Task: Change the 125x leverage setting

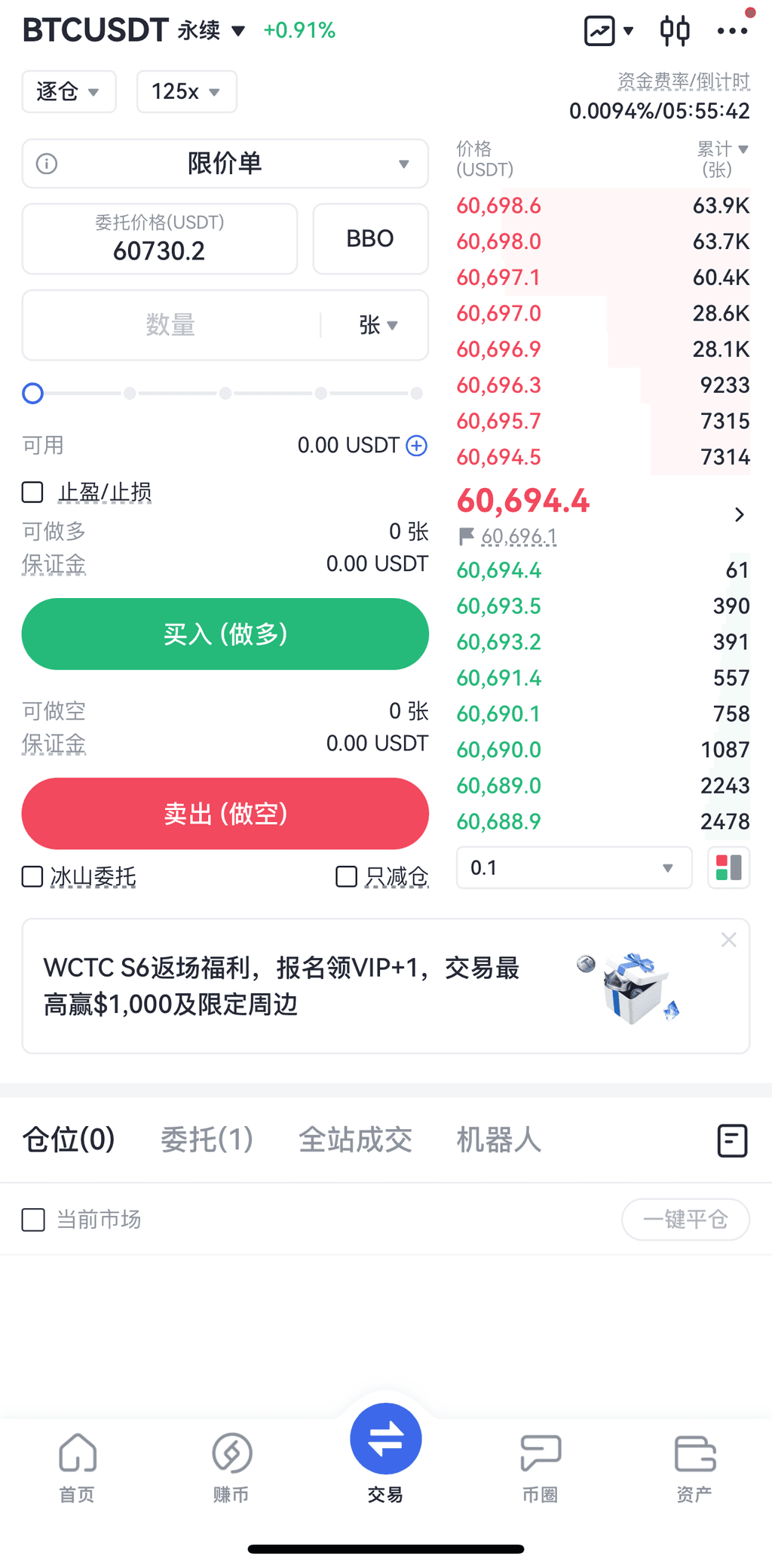Action: (x=186, y=91)
